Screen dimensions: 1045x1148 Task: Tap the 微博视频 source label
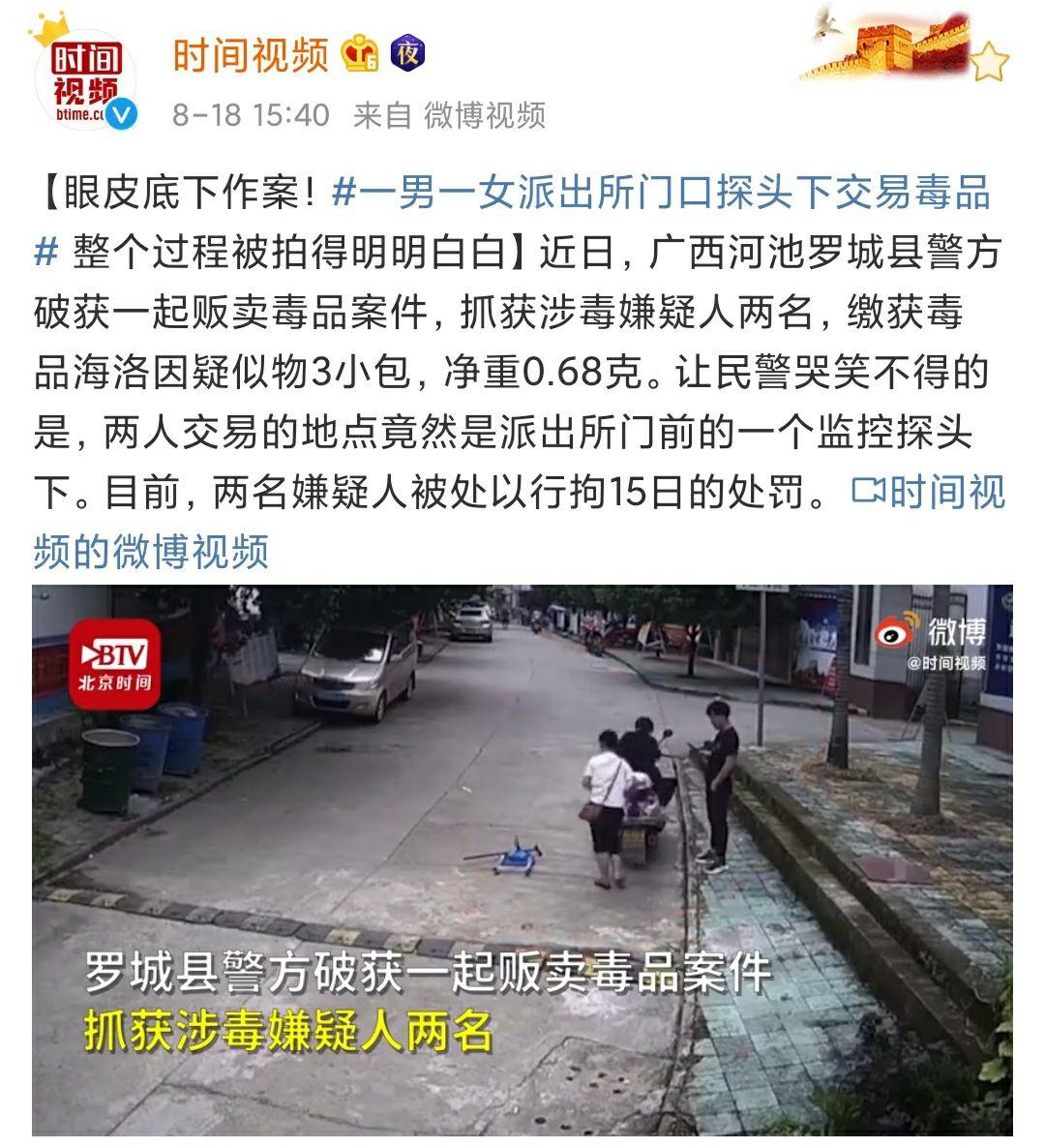(485, 116)
